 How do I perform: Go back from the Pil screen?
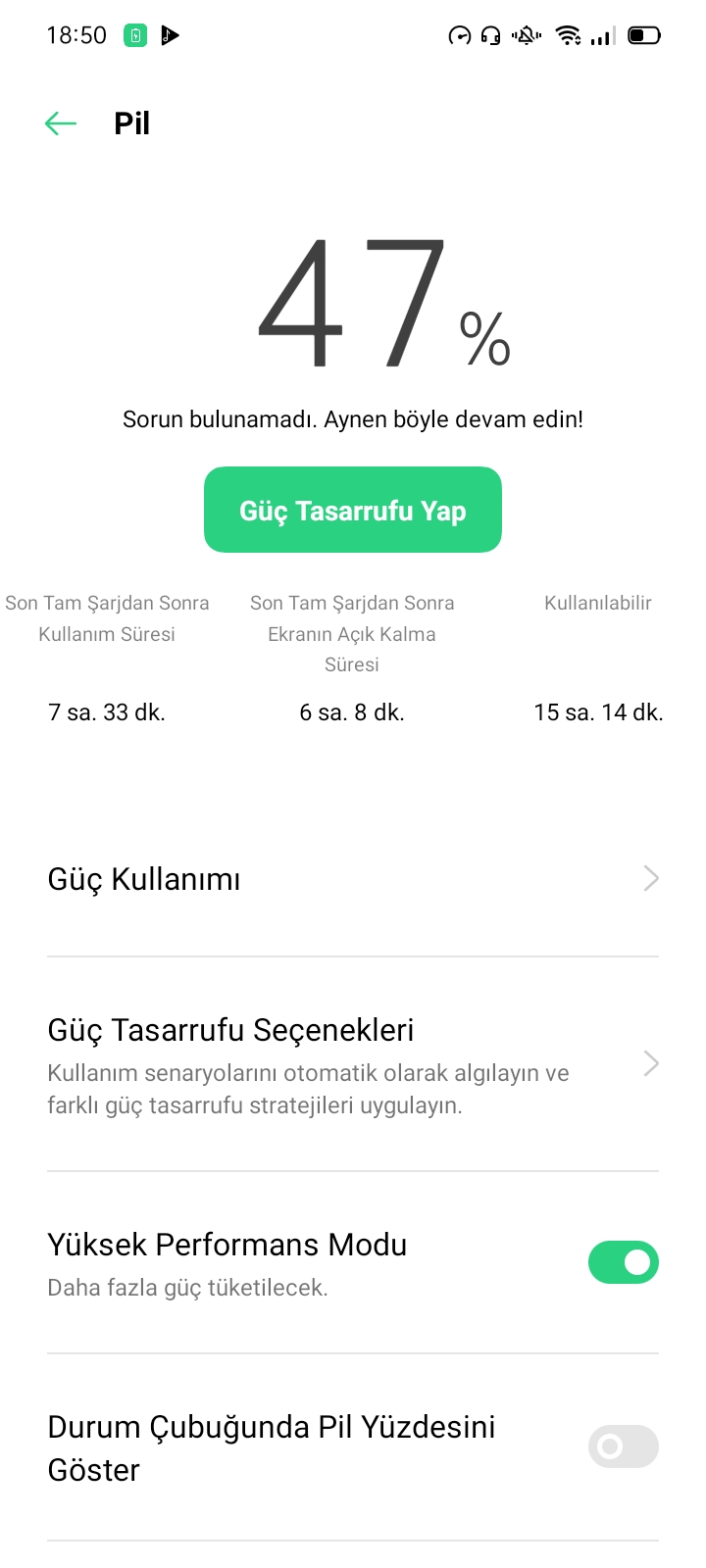[61, 123]
